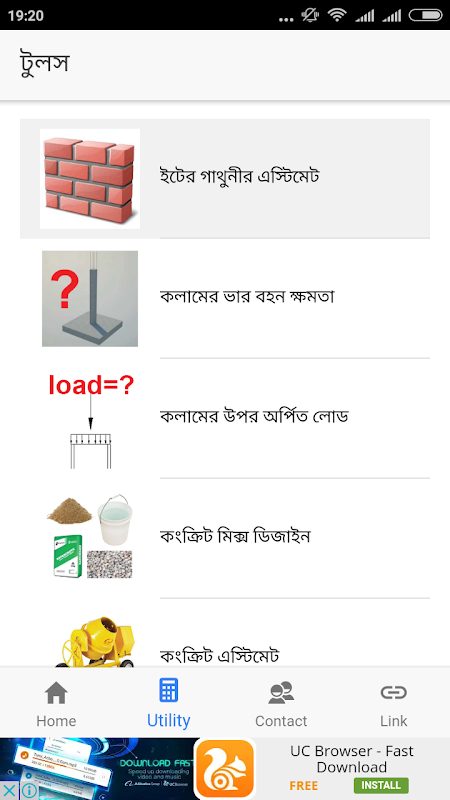The height and width of the screenshot is (800, 450).
Task: Select the Utility tab
Action: [169, 703]
